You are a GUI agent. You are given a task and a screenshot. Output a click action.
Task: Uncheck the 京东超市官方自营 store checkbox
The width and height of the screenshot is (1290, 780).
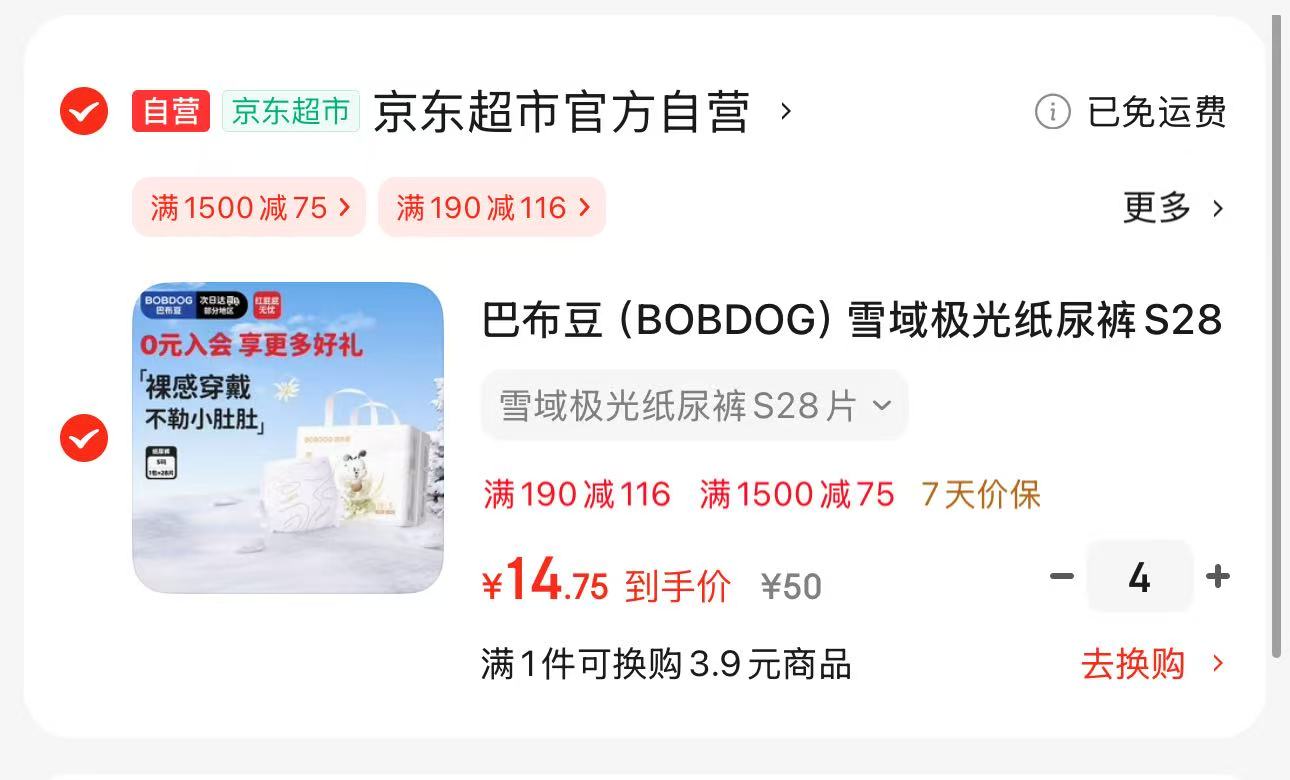84,111
